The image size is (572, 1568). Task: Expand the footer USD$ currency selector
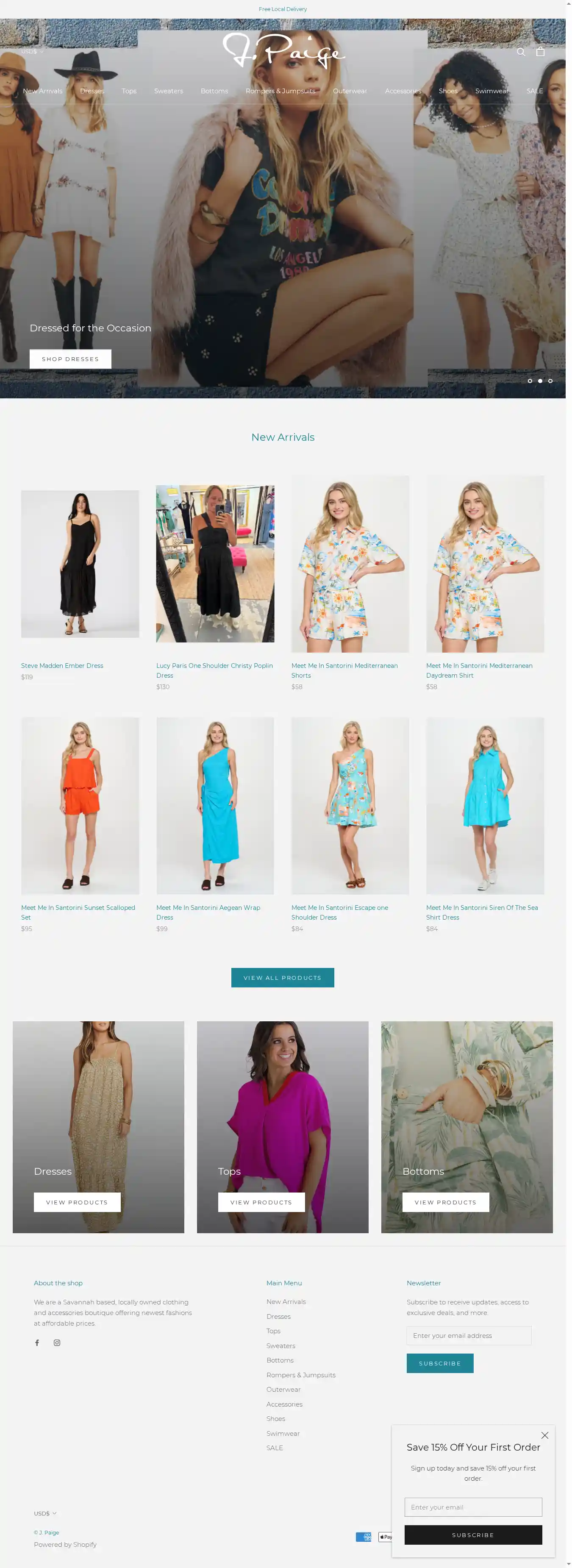point(45,1513)
